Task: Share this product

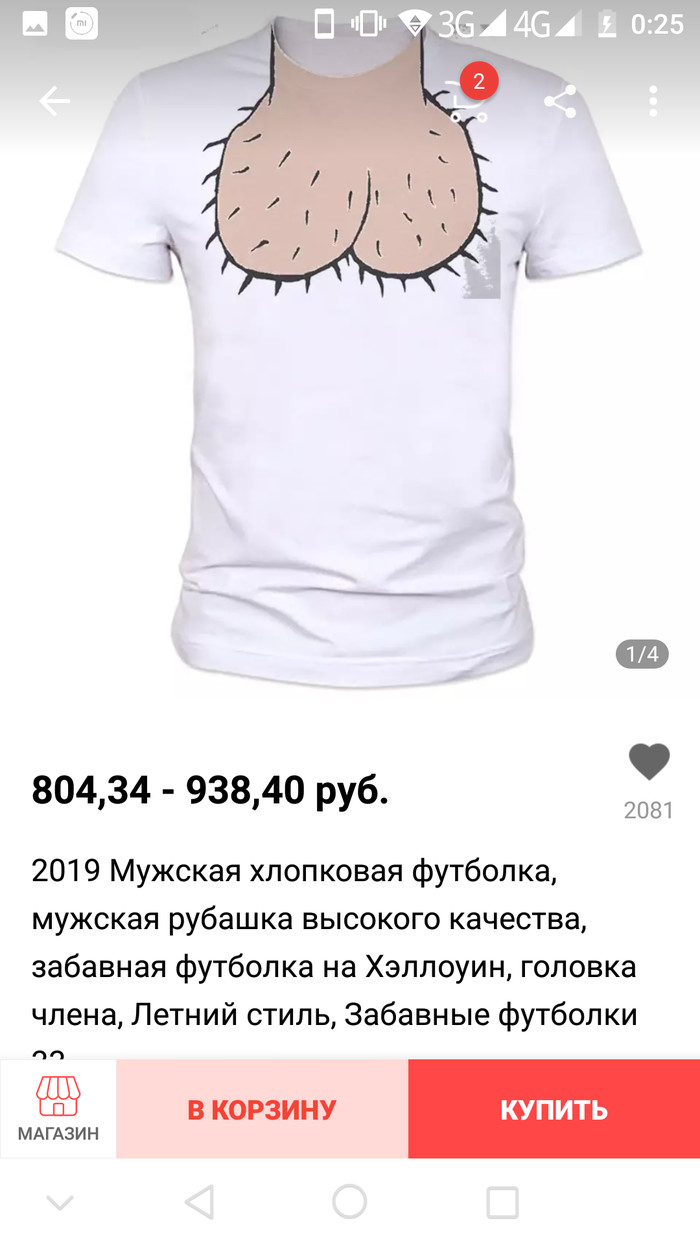Action: 560,101
